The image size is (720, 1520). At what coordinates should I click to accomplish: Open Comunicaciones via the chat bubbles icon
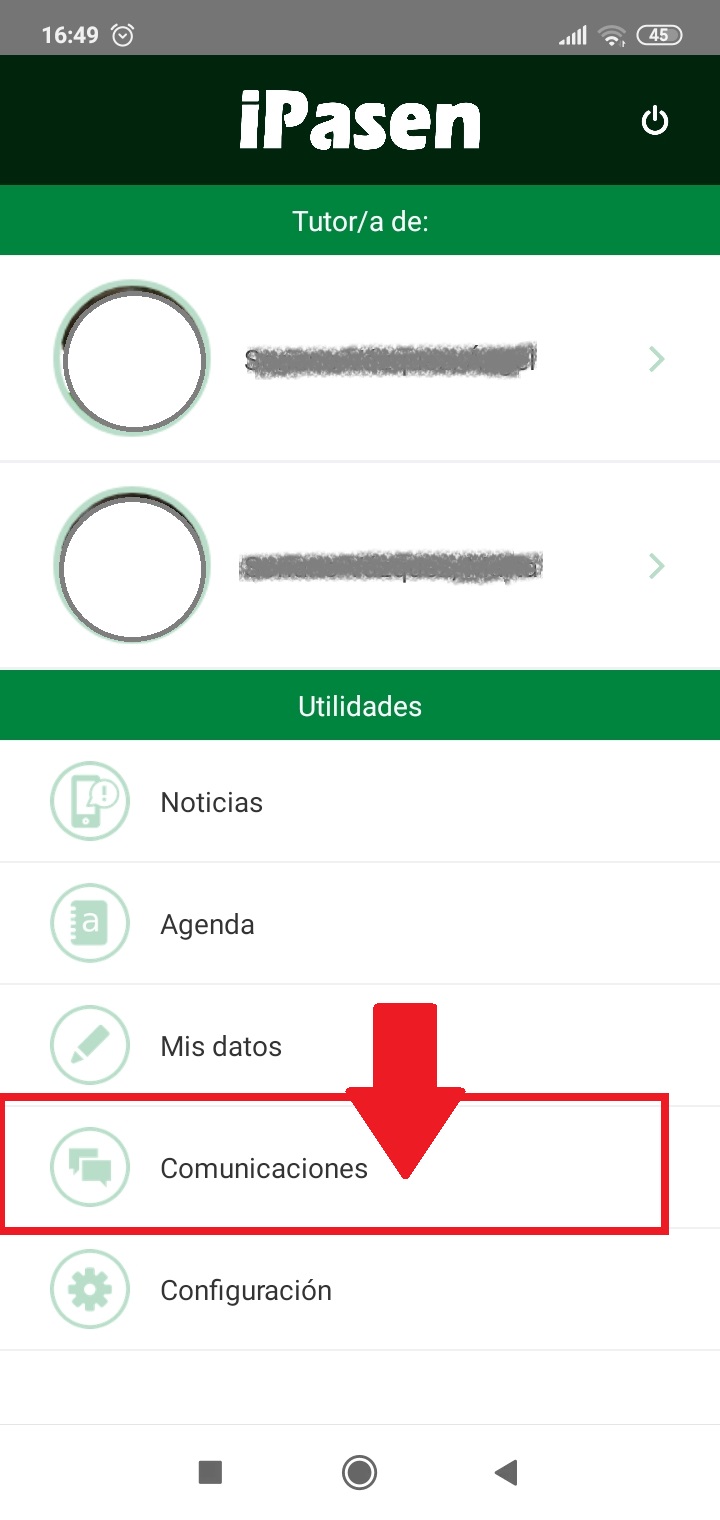coord(89,1167)
